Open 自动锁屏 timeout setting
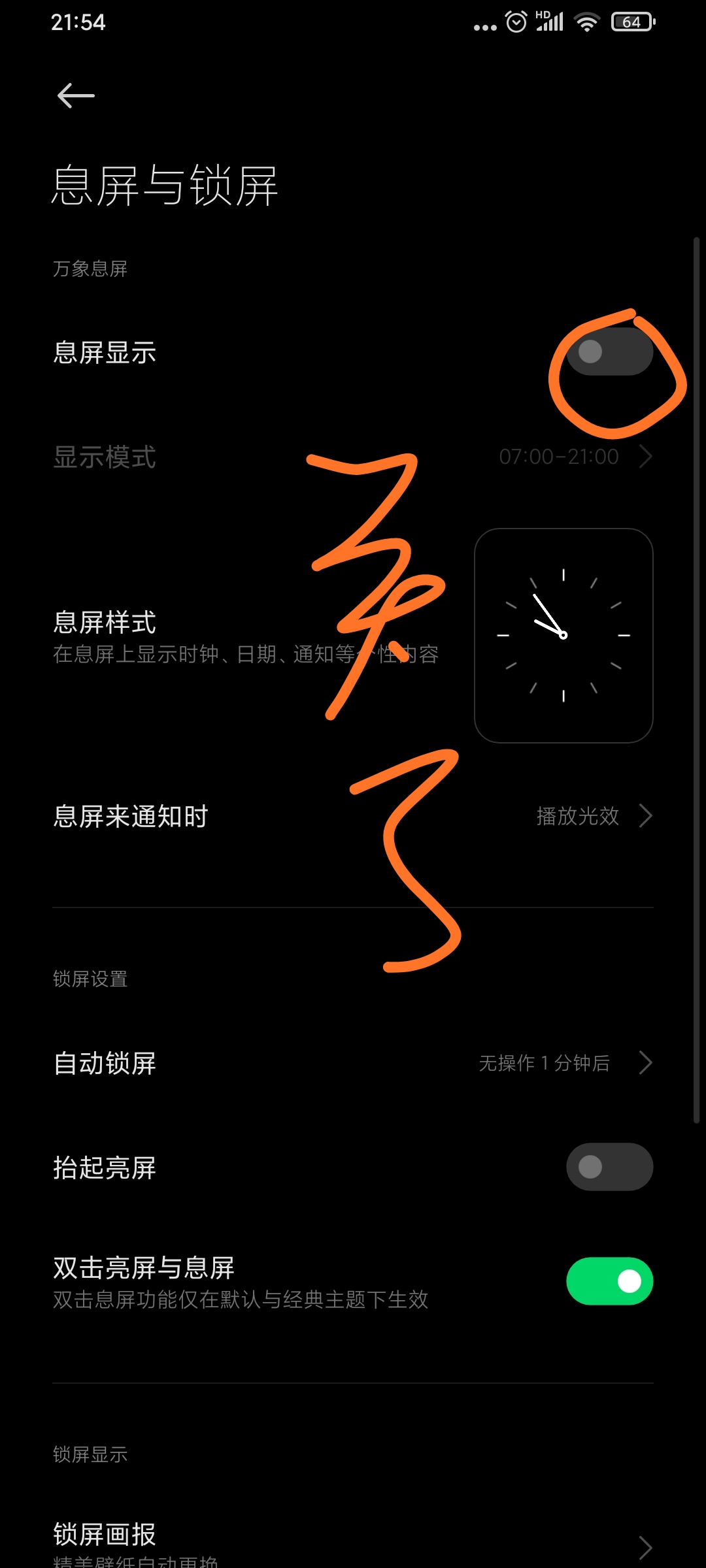Image resolution: width=706 pixels, height=1568 pixels. point(353,1063)
